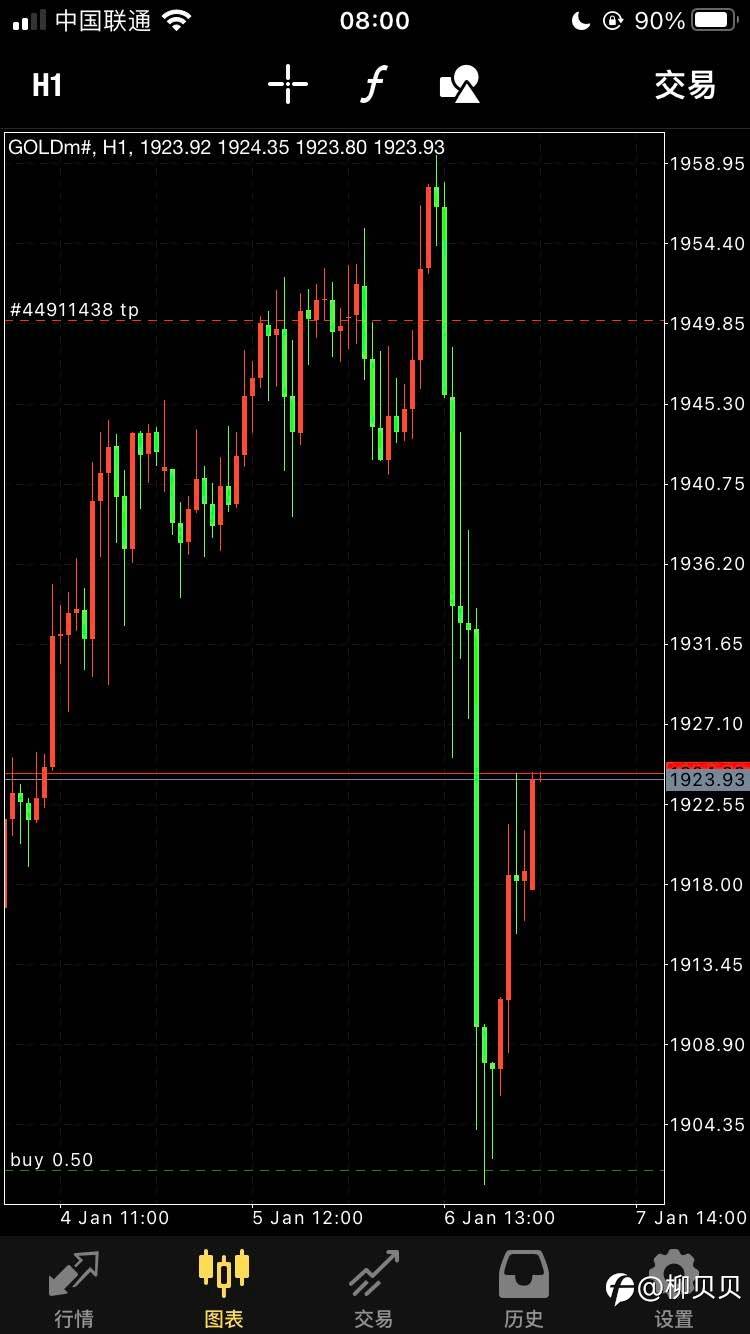The height and width of the screenshot is (1334, 750).
Task: Go to the 交易 tab in bottom bar
Action: pyautogui.click(x=374, y=1288)
